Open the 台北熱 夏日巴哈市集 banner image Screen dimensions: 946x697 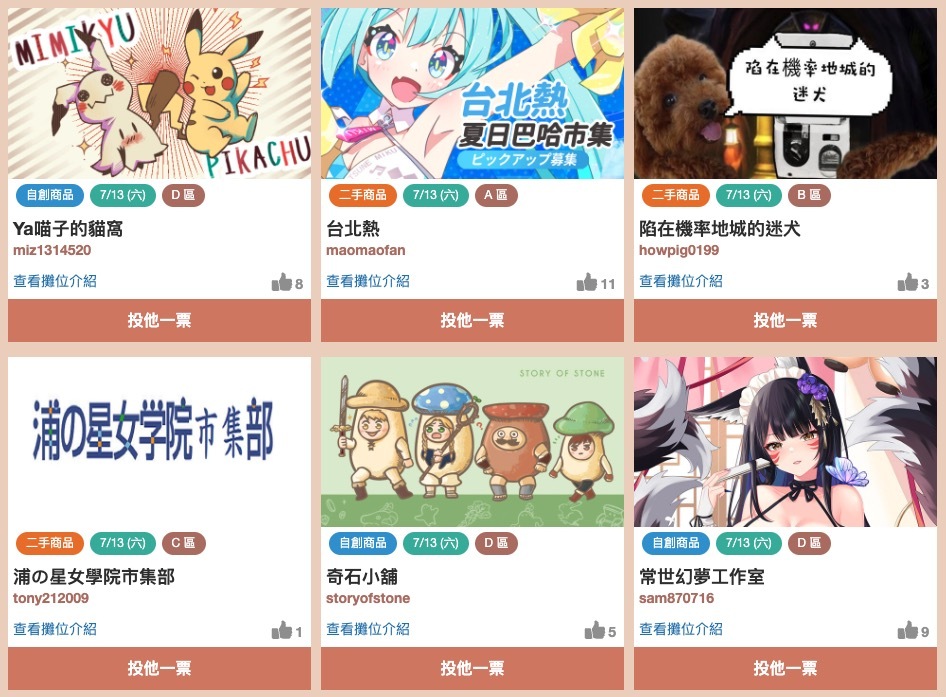coord(472,94)
